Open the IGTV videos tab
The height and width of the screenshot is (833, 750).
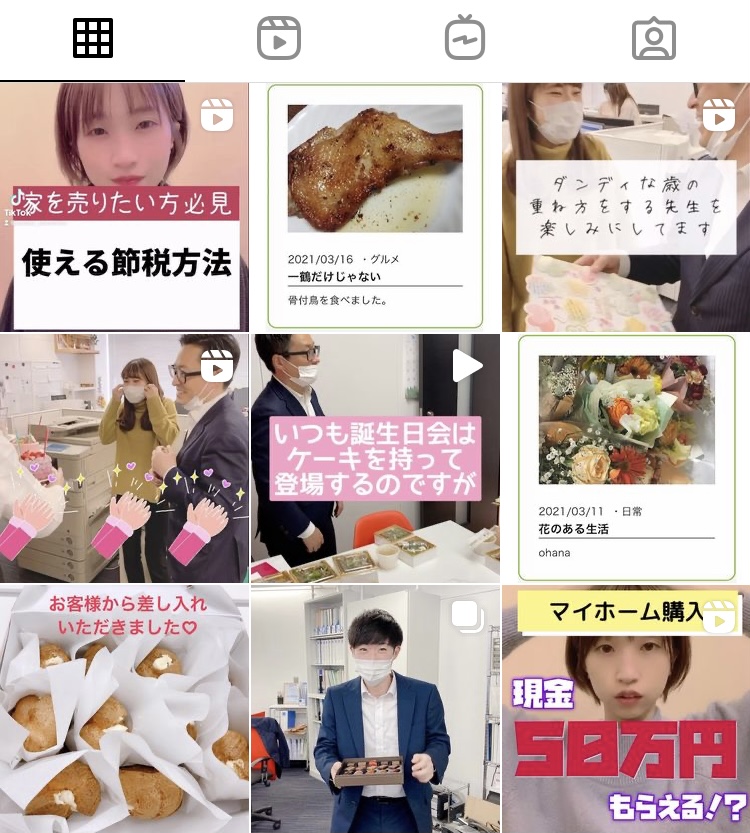pyautogui.click(x=465, y=39)
